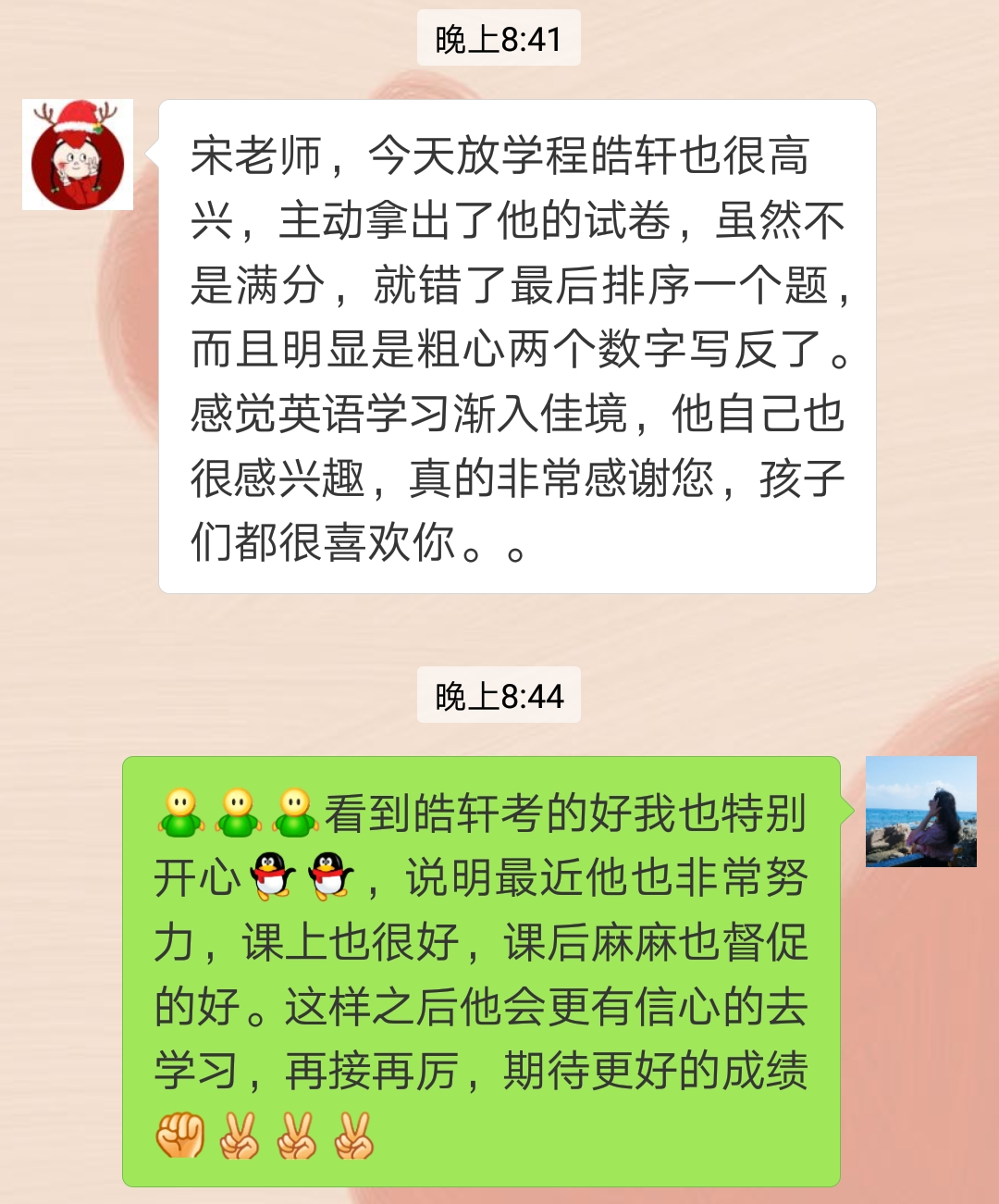The width and height of the screenshot is (999, 1204).
Task: Open the parent's Santa-hat avatar profile
Action: pyautogui.click(x=78, y=155)
